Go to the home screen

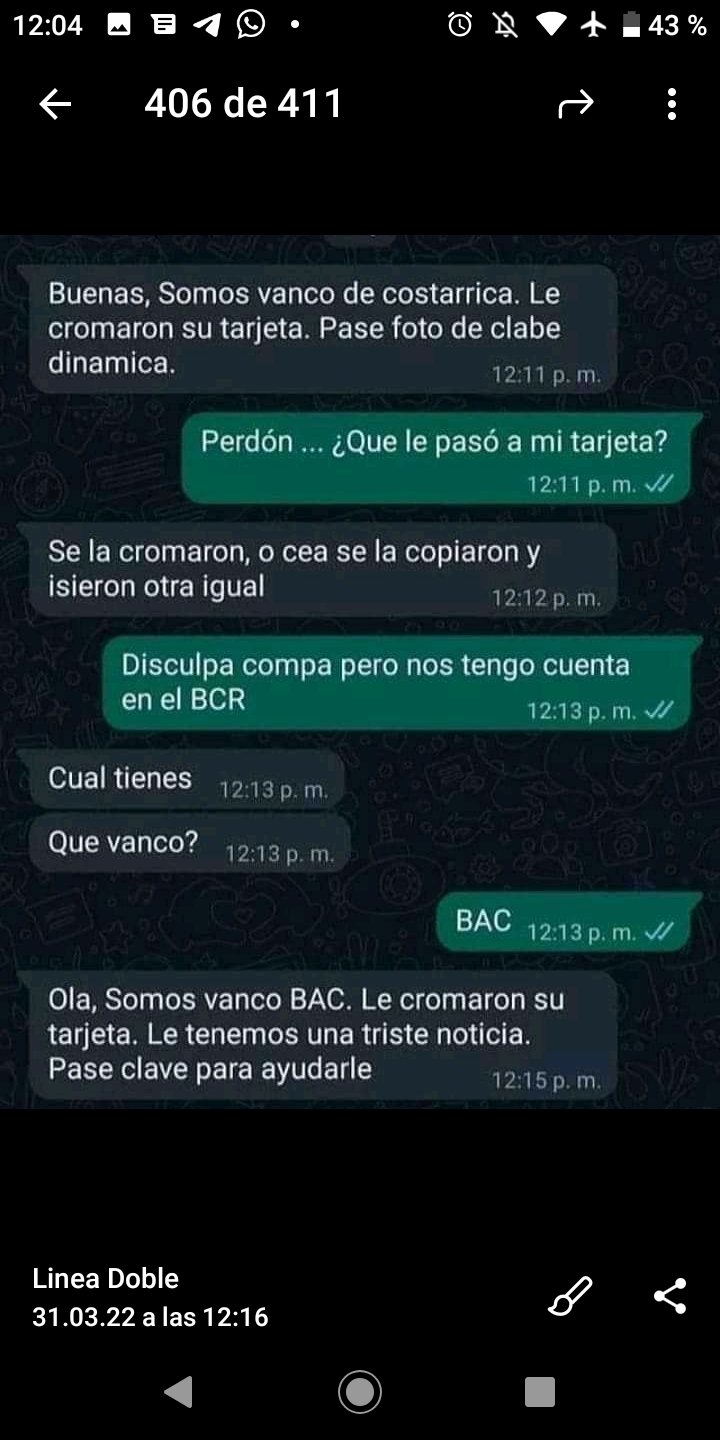pyautogui.click(x=360, y=1391)
